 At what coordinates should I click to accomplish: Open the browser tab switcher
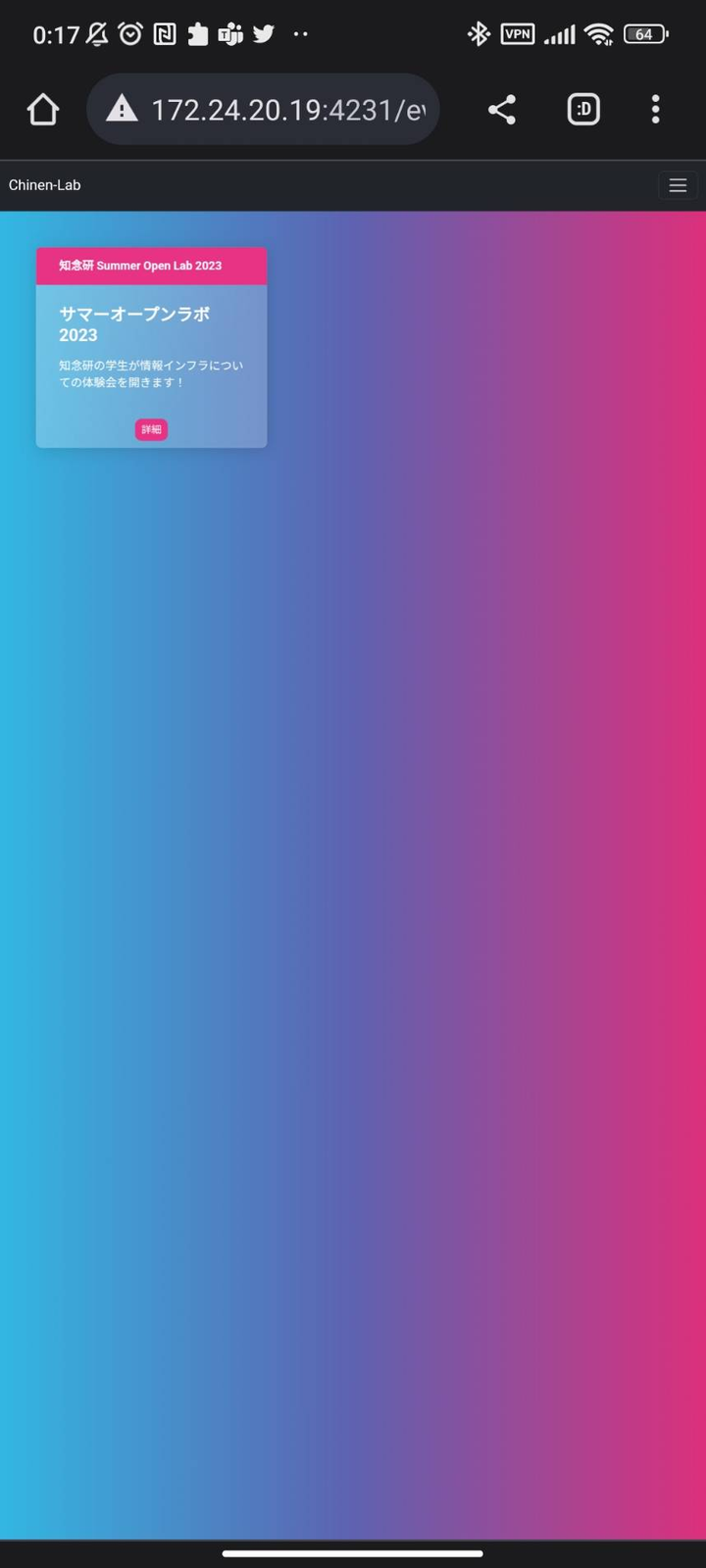583,110
